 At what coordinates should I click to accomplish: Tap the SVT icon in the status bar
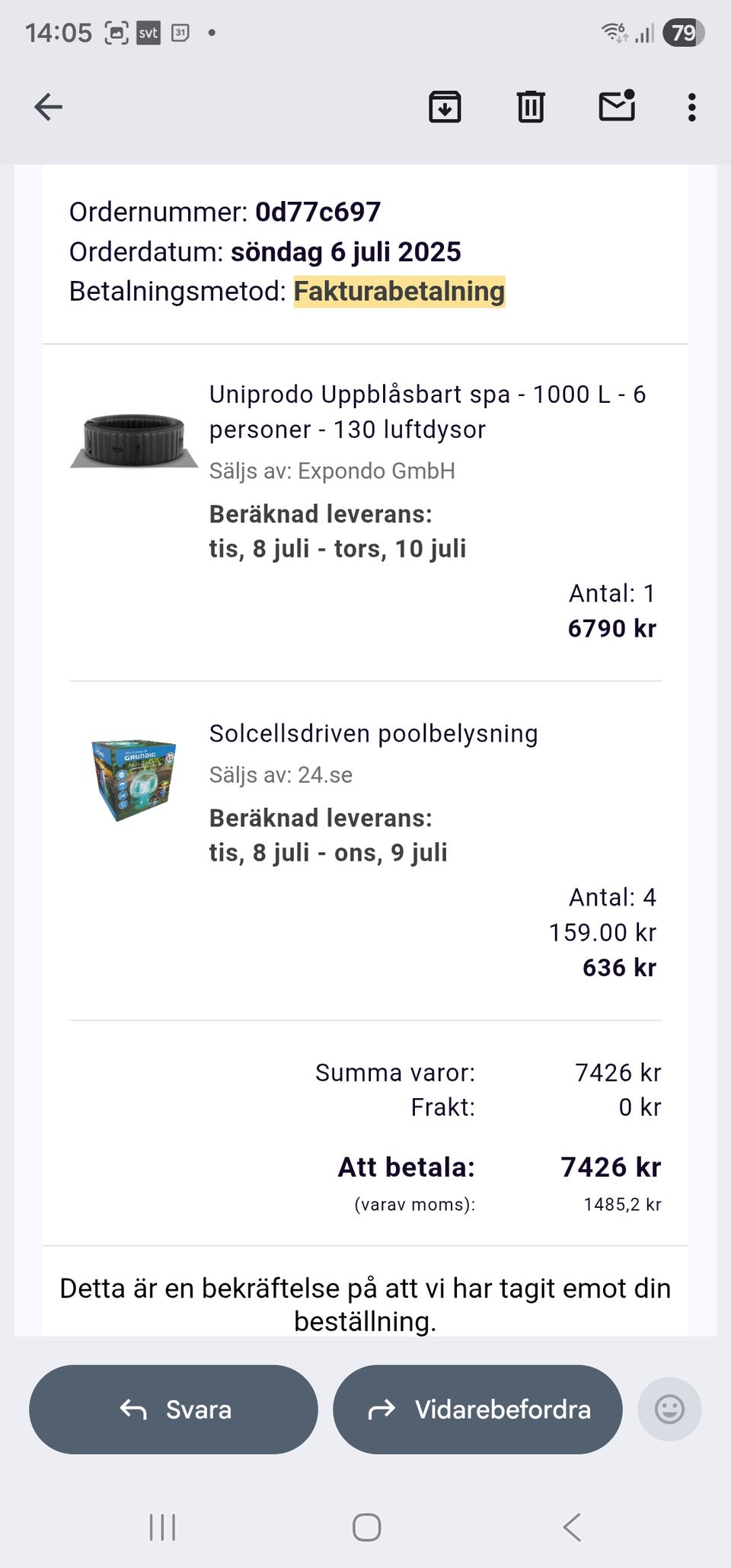pyautogui.click(x=149, y=33)
